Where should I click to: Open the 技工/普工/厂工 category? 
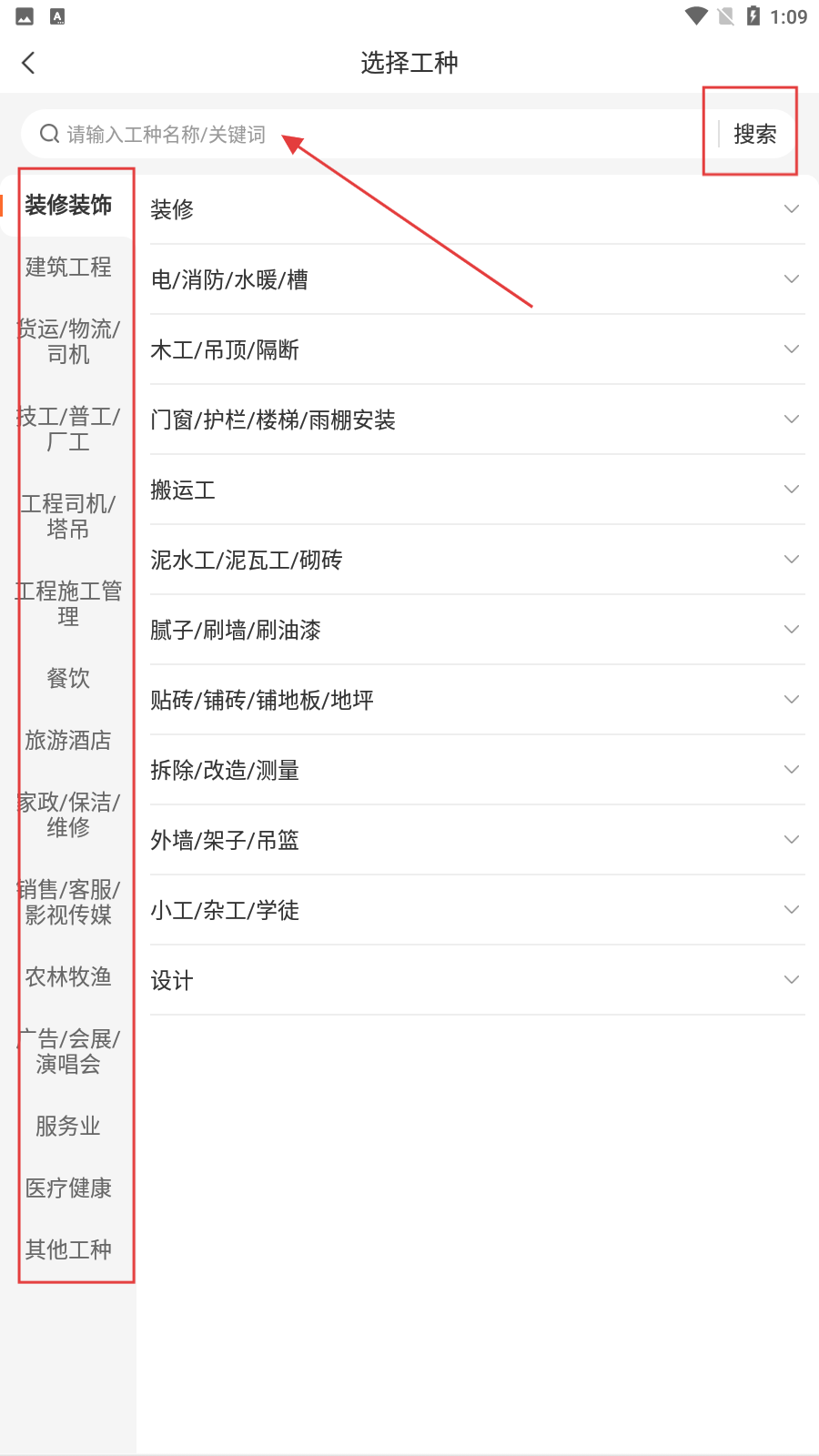click(x=68, y=430)
